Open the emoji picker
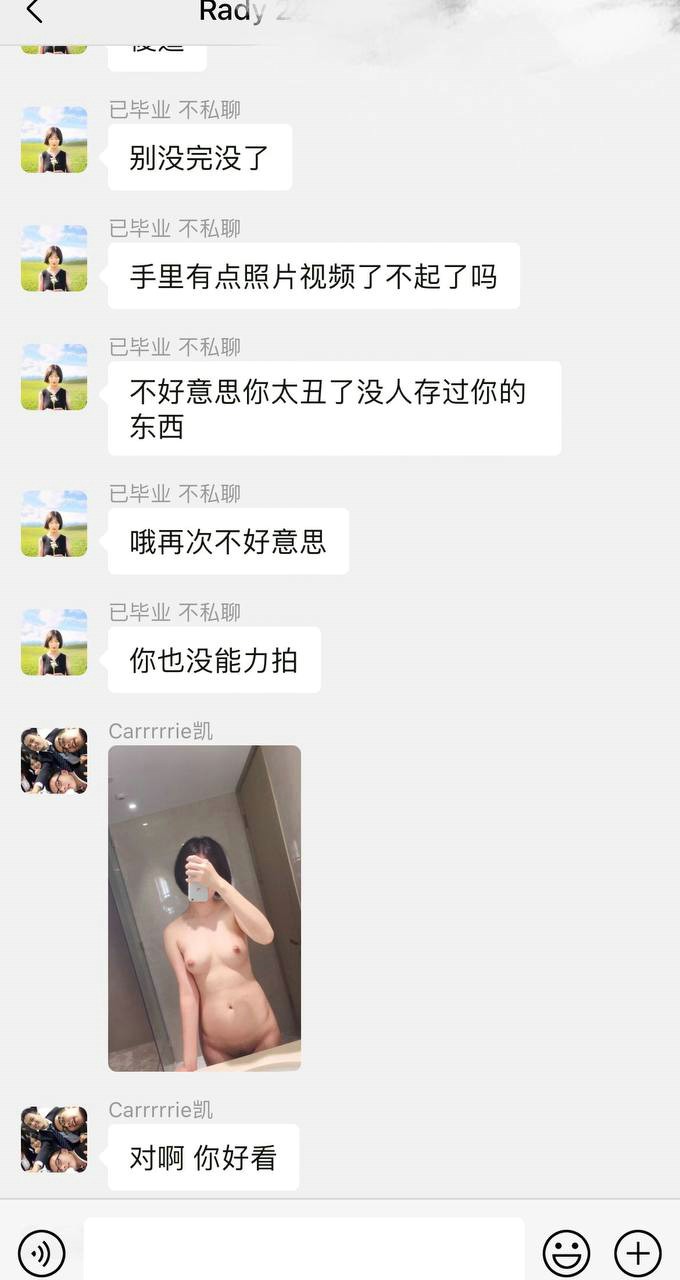This screenshot has height=1280, width=680. point(566,1252)
